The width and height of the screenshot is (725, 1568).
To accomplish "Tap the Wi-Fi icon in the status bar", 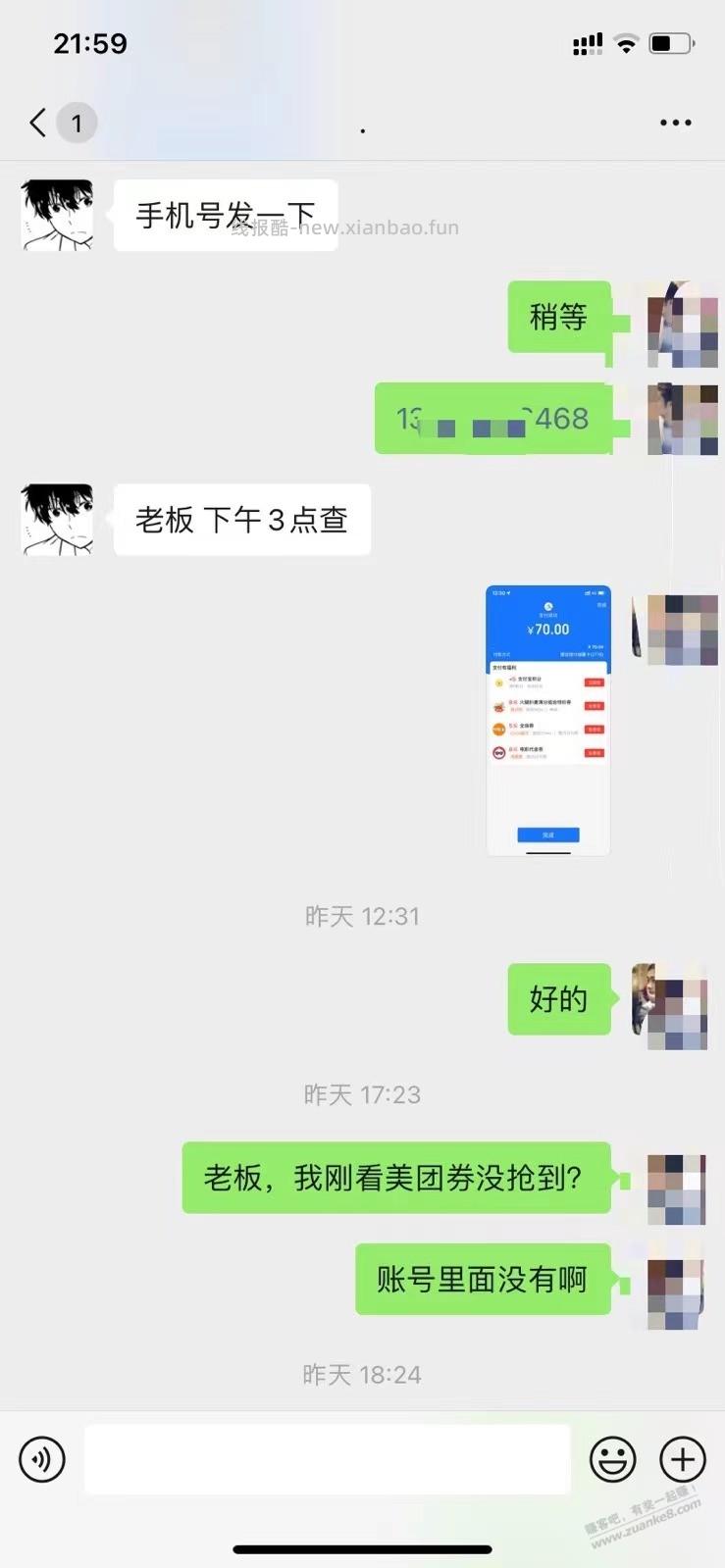I will coord(625,43).
